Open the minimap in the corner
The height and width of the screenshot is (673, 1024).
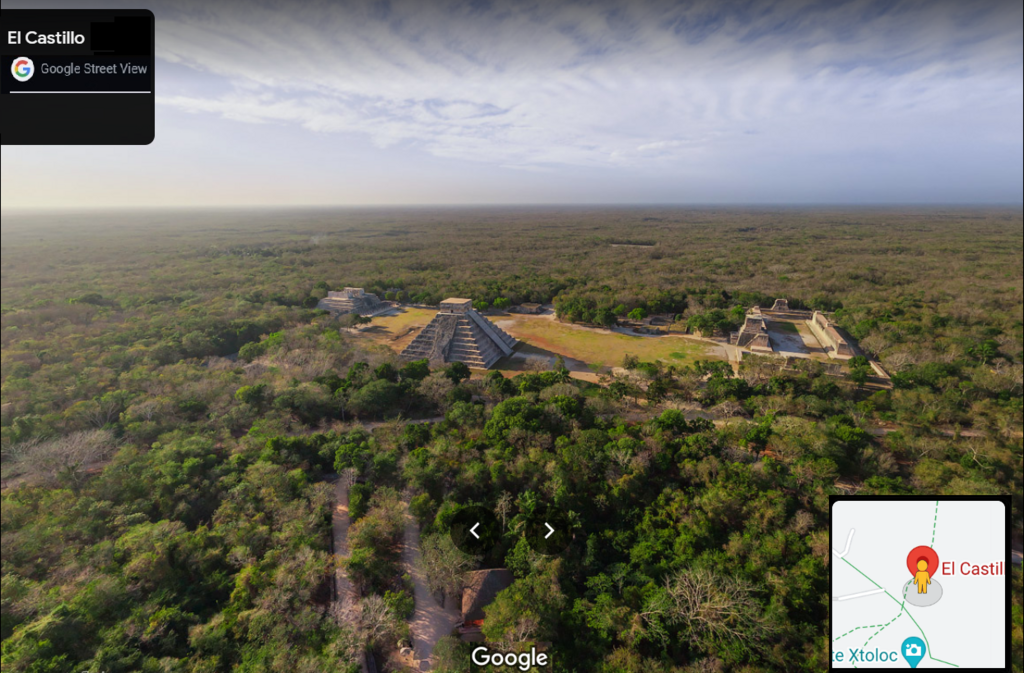[918, 583]
